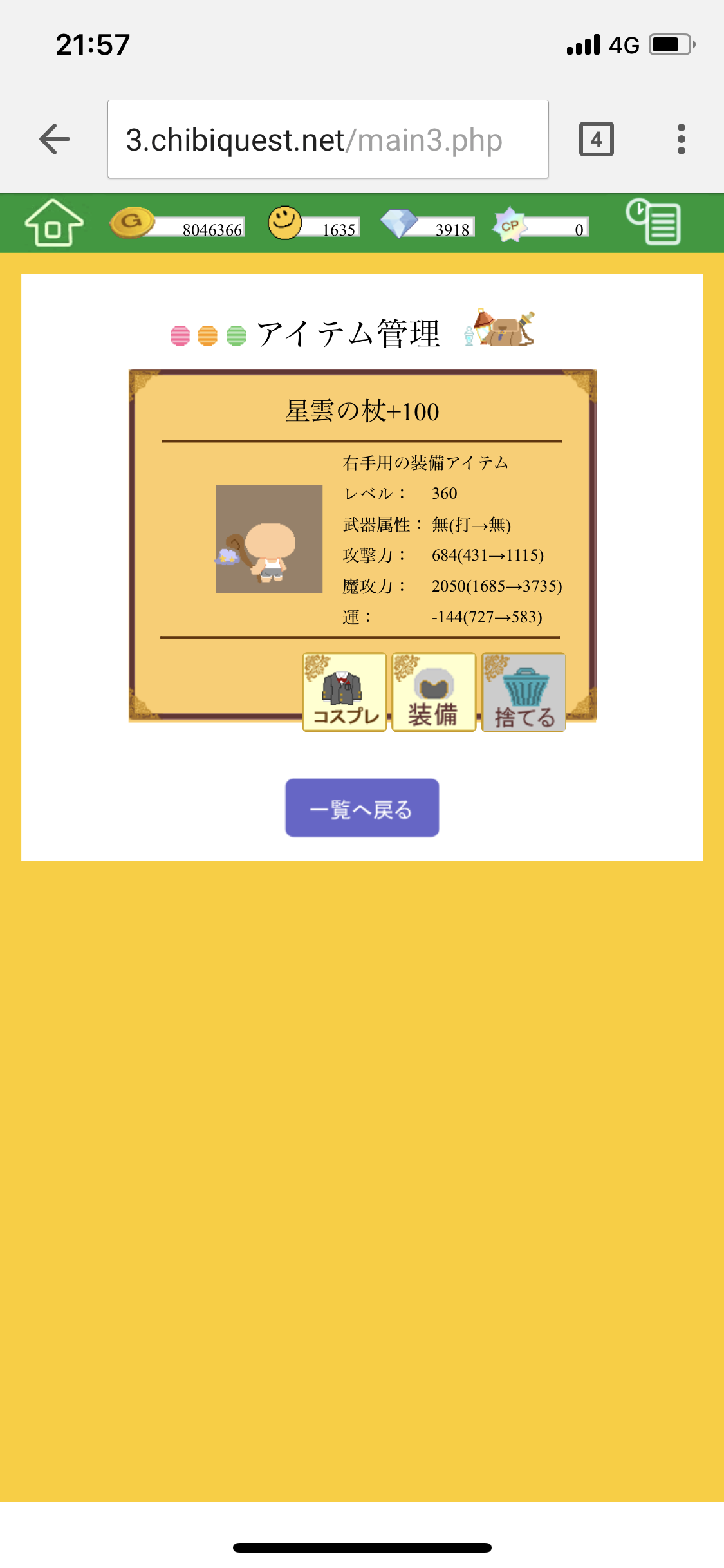Return to list via 一覧へ戻る

coord(362,808)
